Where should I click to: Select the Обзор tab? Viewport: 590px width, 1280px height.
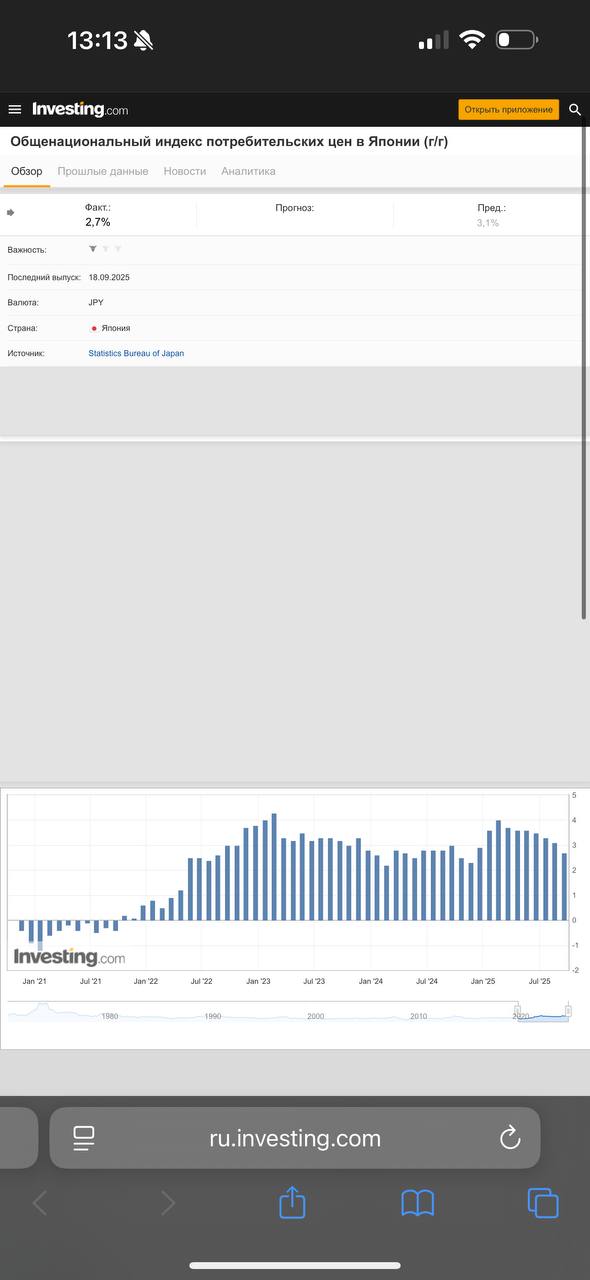[x=27, y=171]
